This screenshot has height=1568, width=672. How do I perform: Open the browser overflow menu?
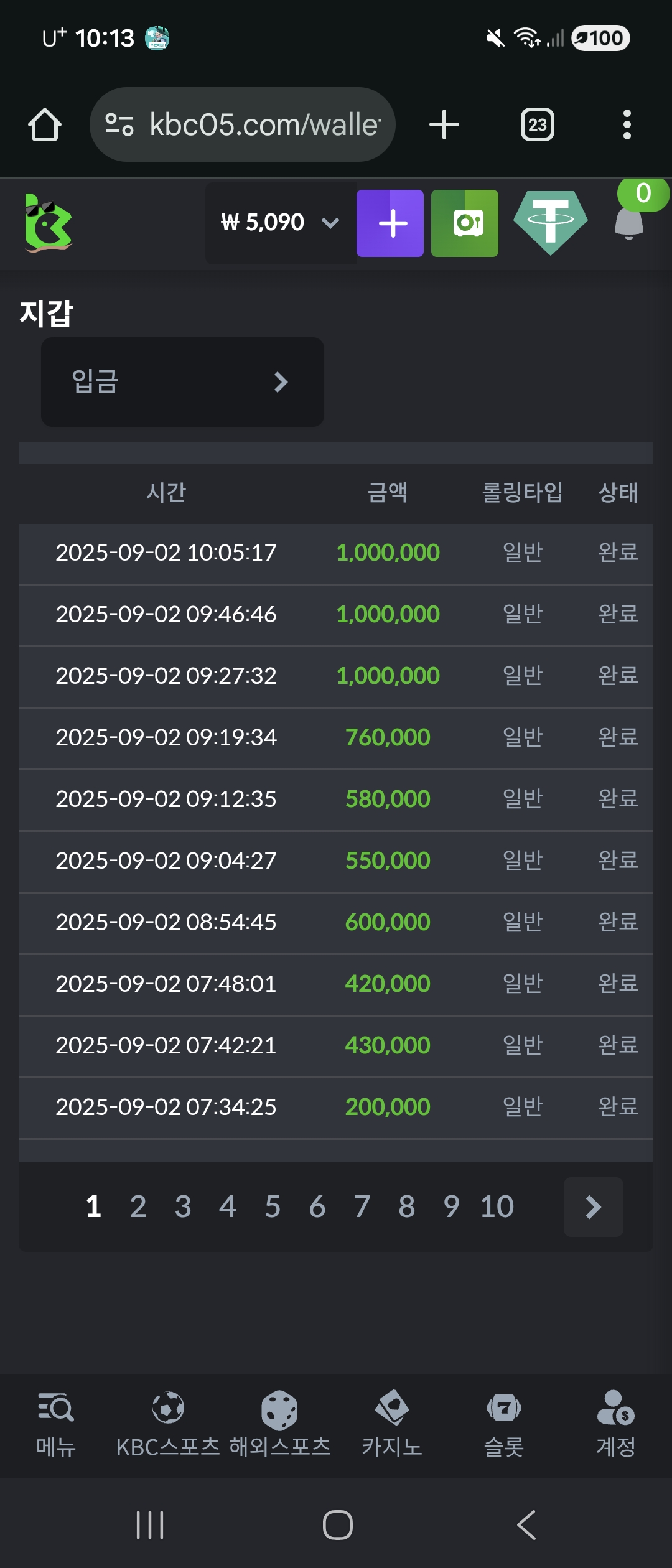click(x=627, y=124)
